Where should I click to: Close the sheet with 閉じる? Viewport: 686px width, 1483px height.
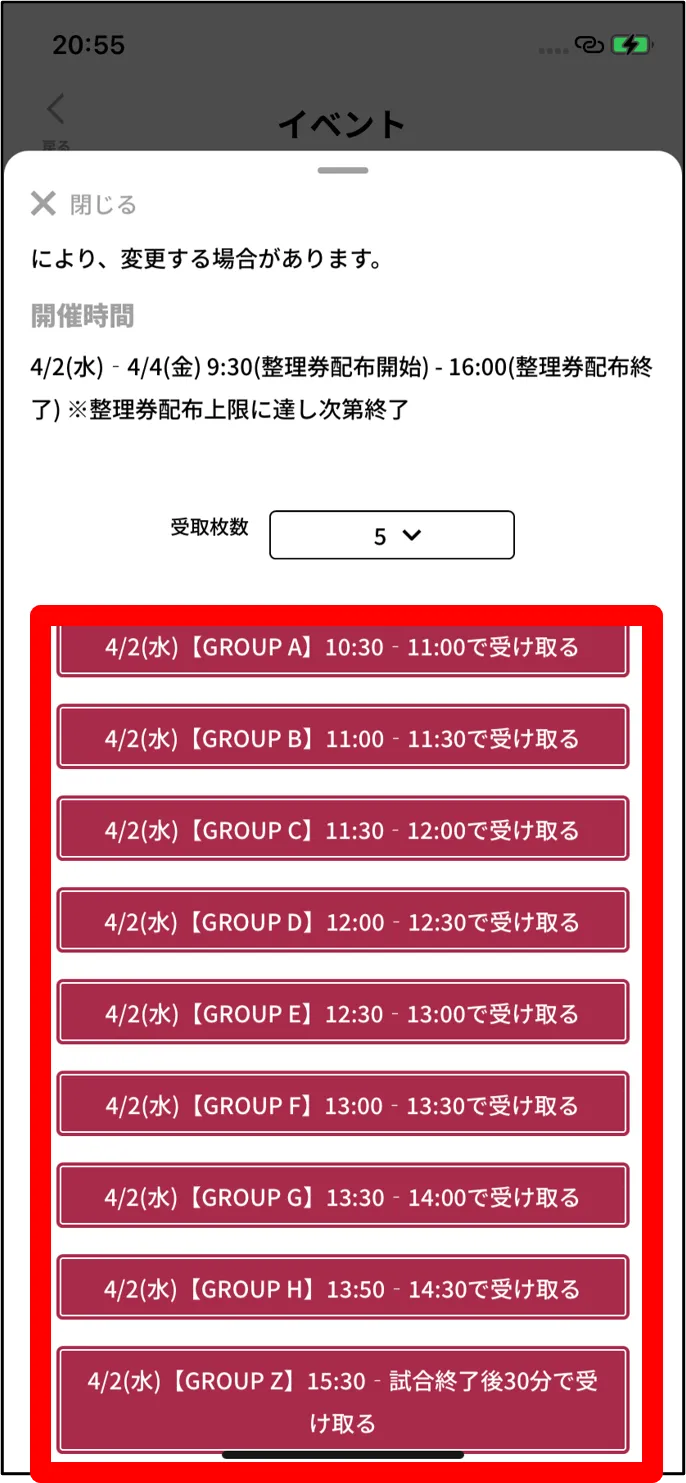(84, 204)
